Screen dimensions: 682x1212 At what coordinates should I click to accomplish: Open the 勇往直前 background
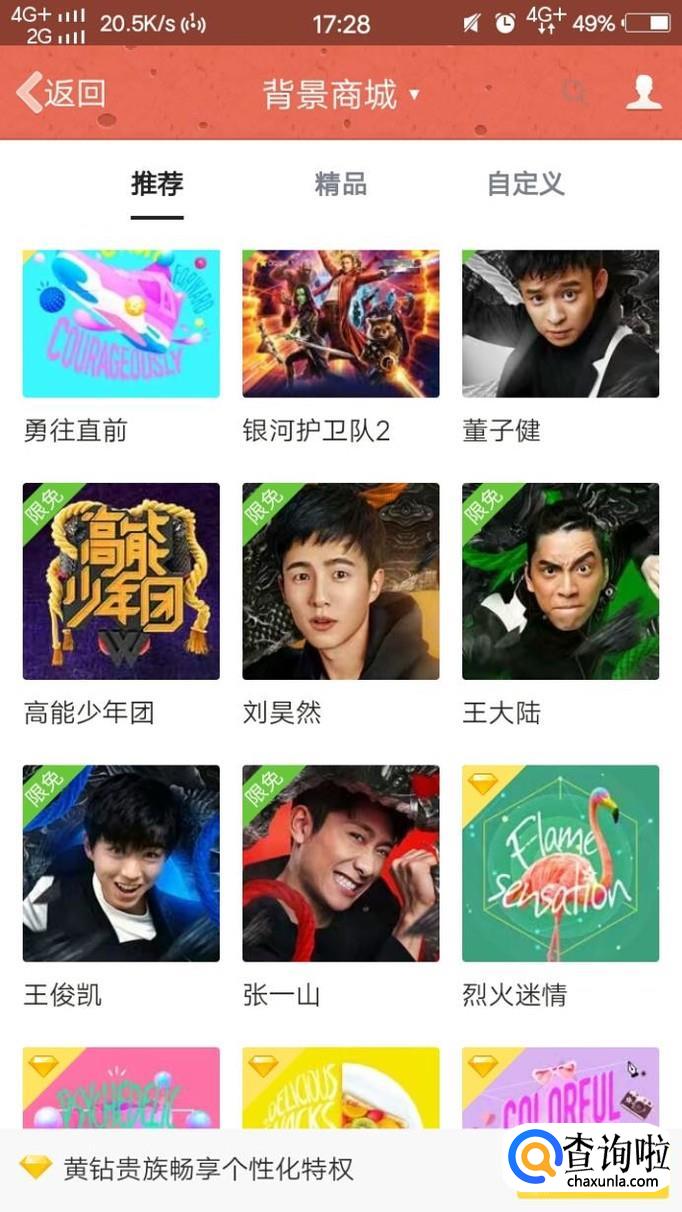pos(121,324)
